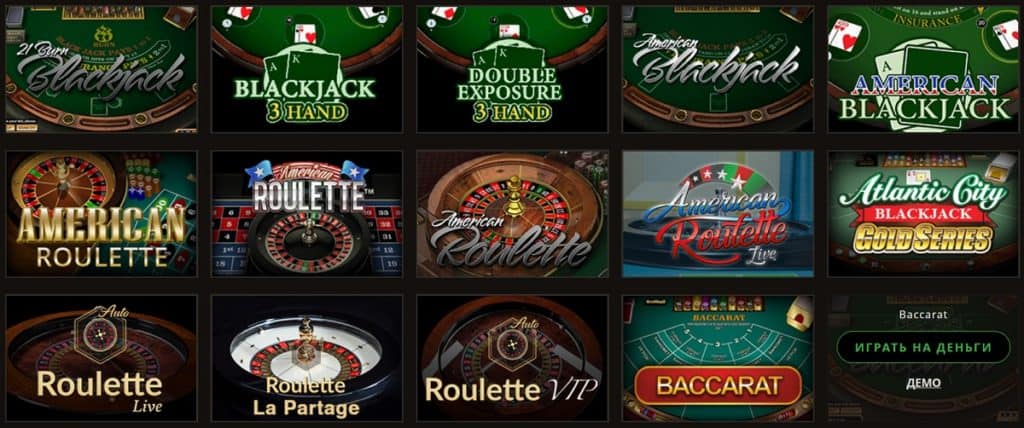This screenshot has height=428, width=1024.
Task: Launch American Roulette with flag banner
Action: tap(306, 213)
